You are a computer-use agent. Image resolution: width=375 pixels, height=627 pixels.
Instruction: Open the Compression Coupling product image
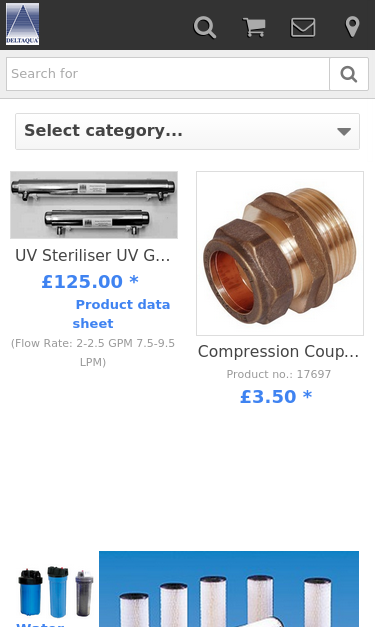coord(280,254)
